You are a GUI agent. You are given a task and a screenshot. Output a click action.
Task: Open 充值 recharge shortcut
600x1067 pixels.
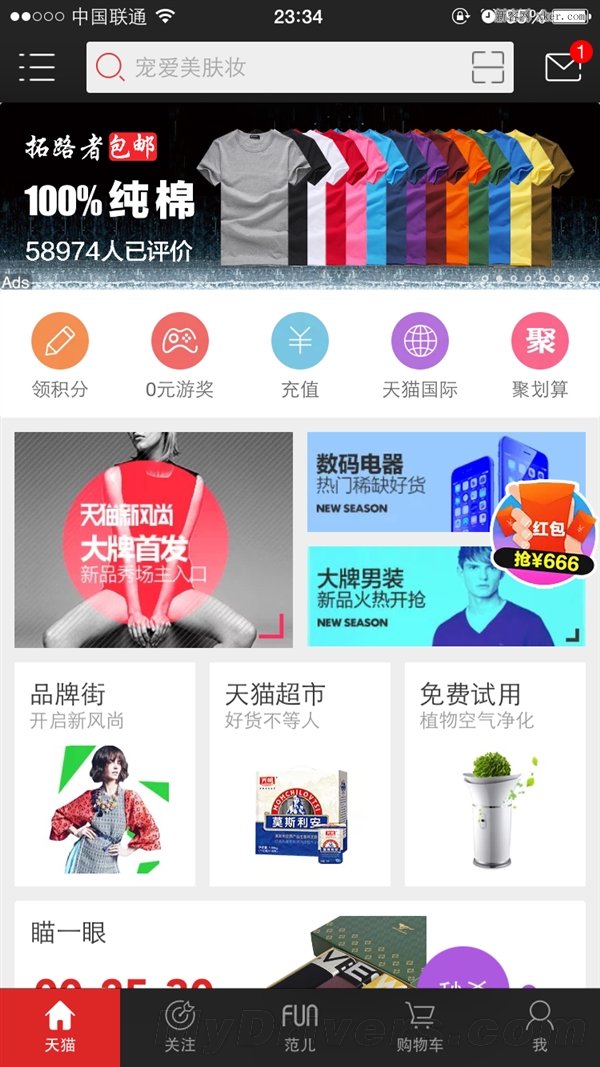pyautogui.click(x=300, y=355)
